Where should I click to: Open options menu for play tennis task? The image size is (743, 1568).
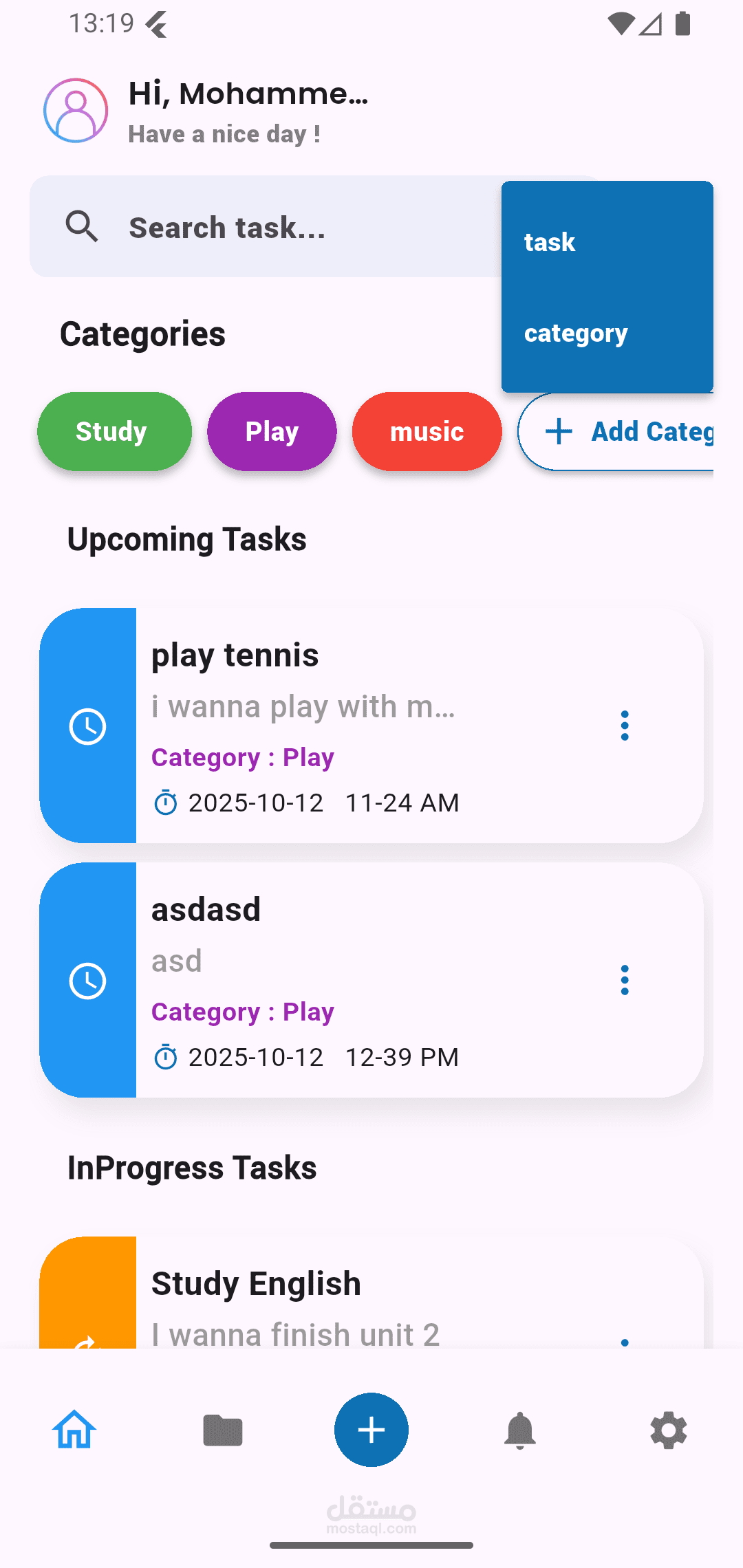pyautogui.click(x=625, y=726)
